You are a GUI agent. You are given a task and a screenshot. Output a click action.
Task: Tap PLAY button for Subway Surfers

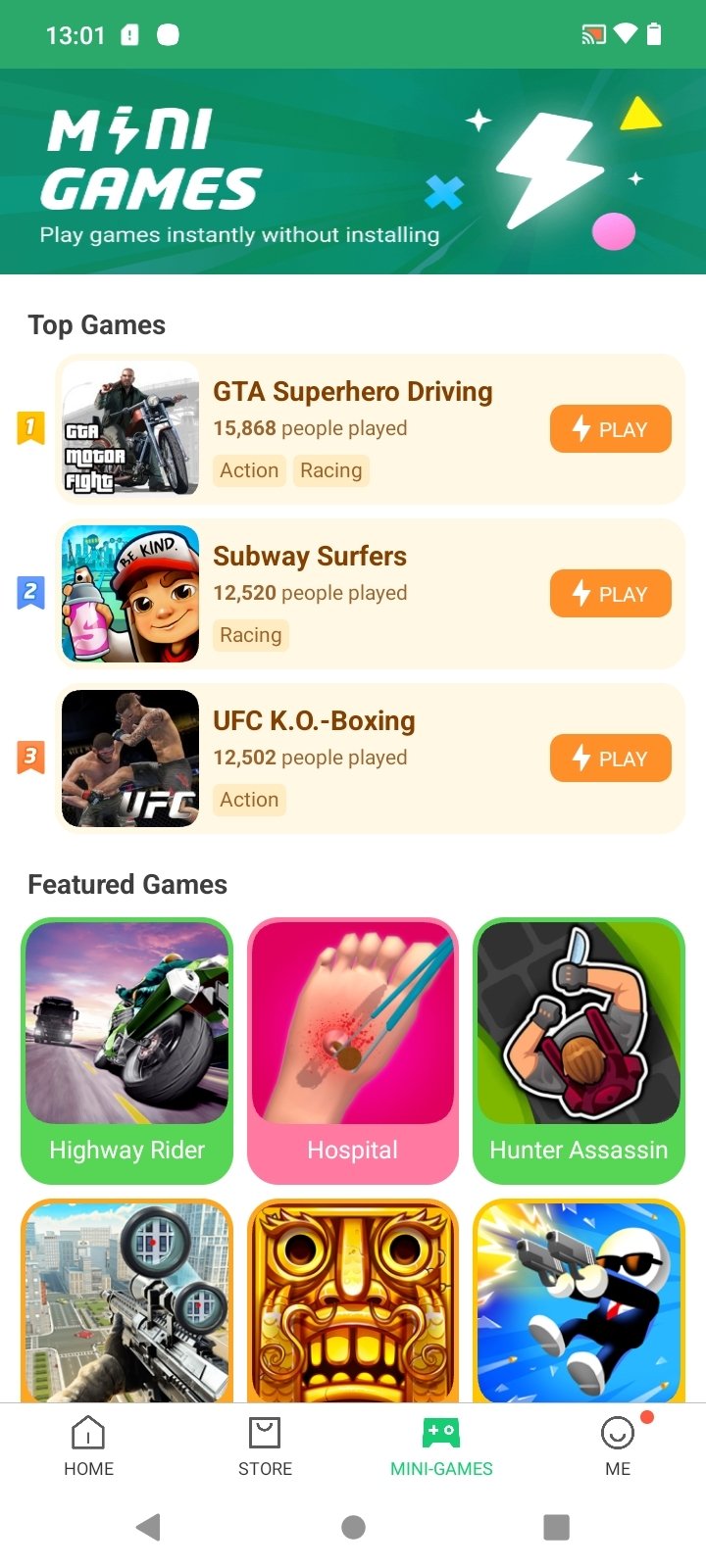point(610,594)
